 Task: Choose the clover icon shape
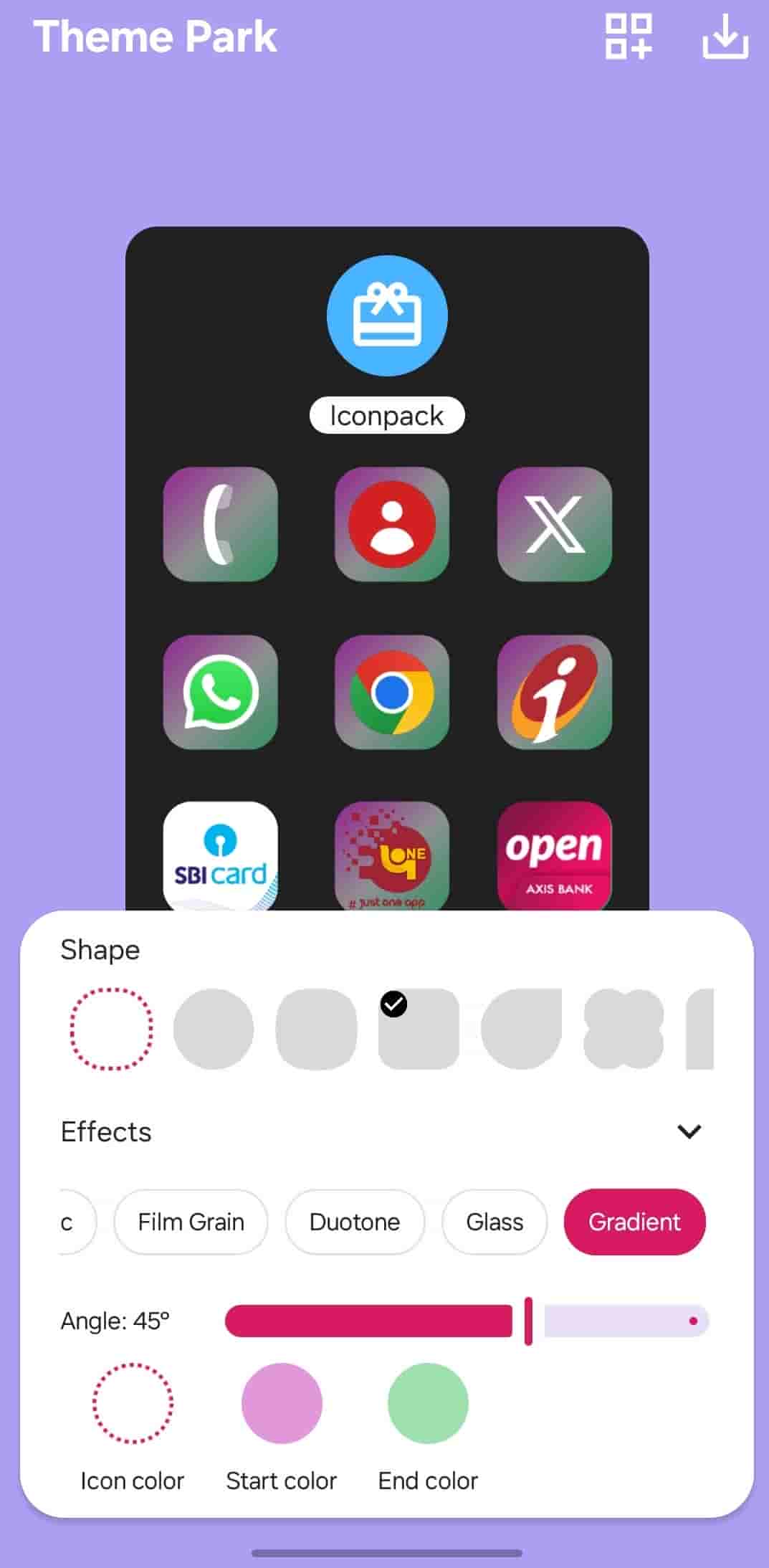point(624,1029)
